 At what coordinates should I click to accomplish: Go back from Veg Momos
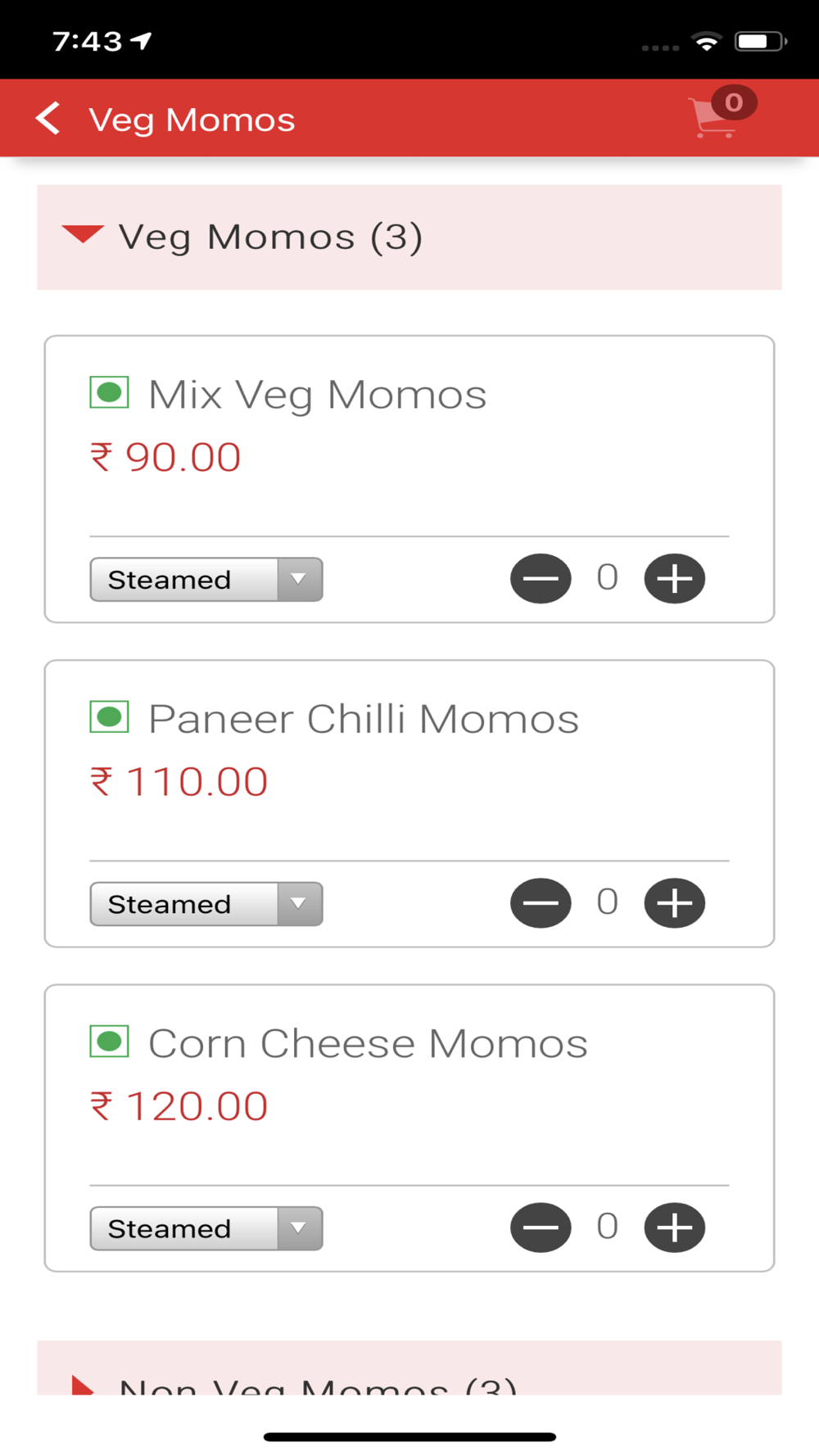click(x=48, y=119)
